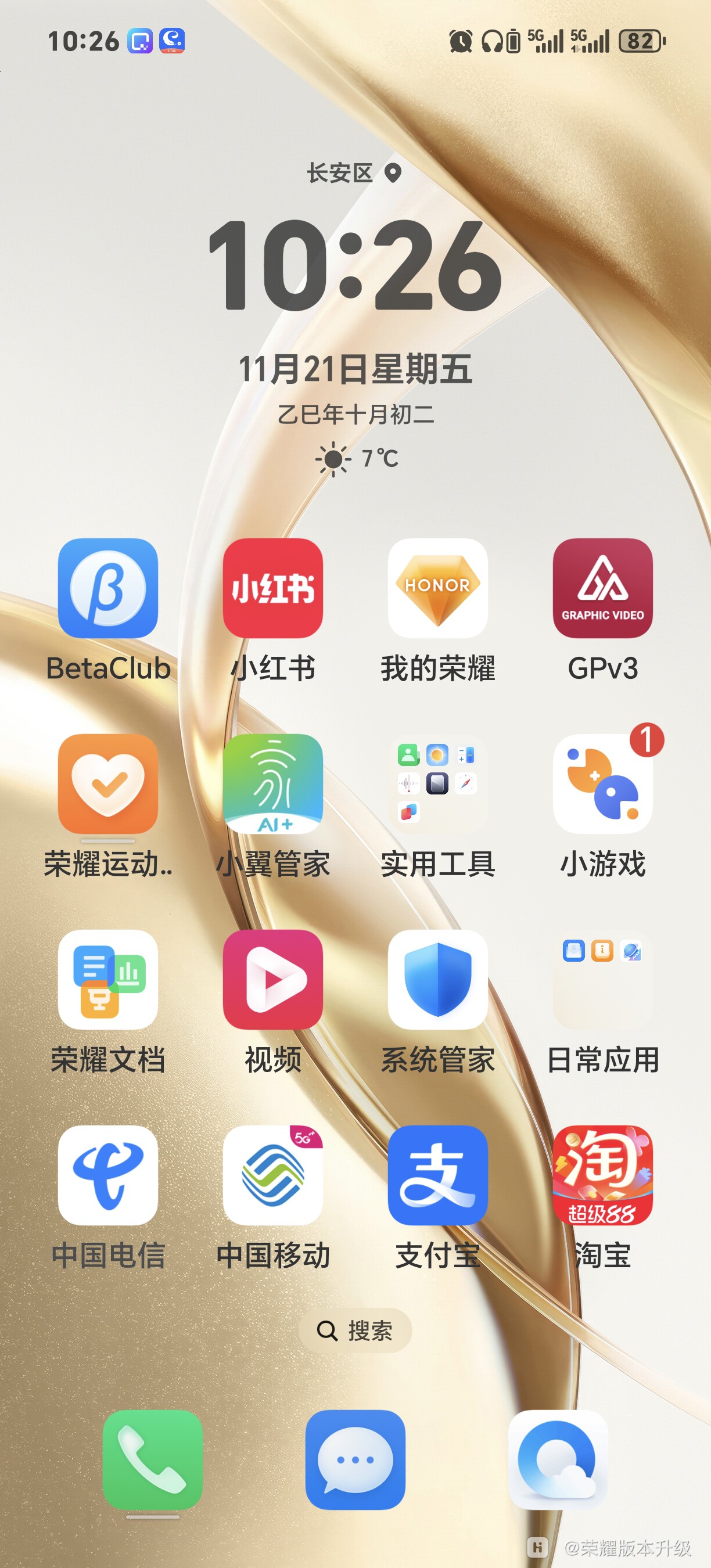Open the Phone dialer in dock

click(152, 1459)
